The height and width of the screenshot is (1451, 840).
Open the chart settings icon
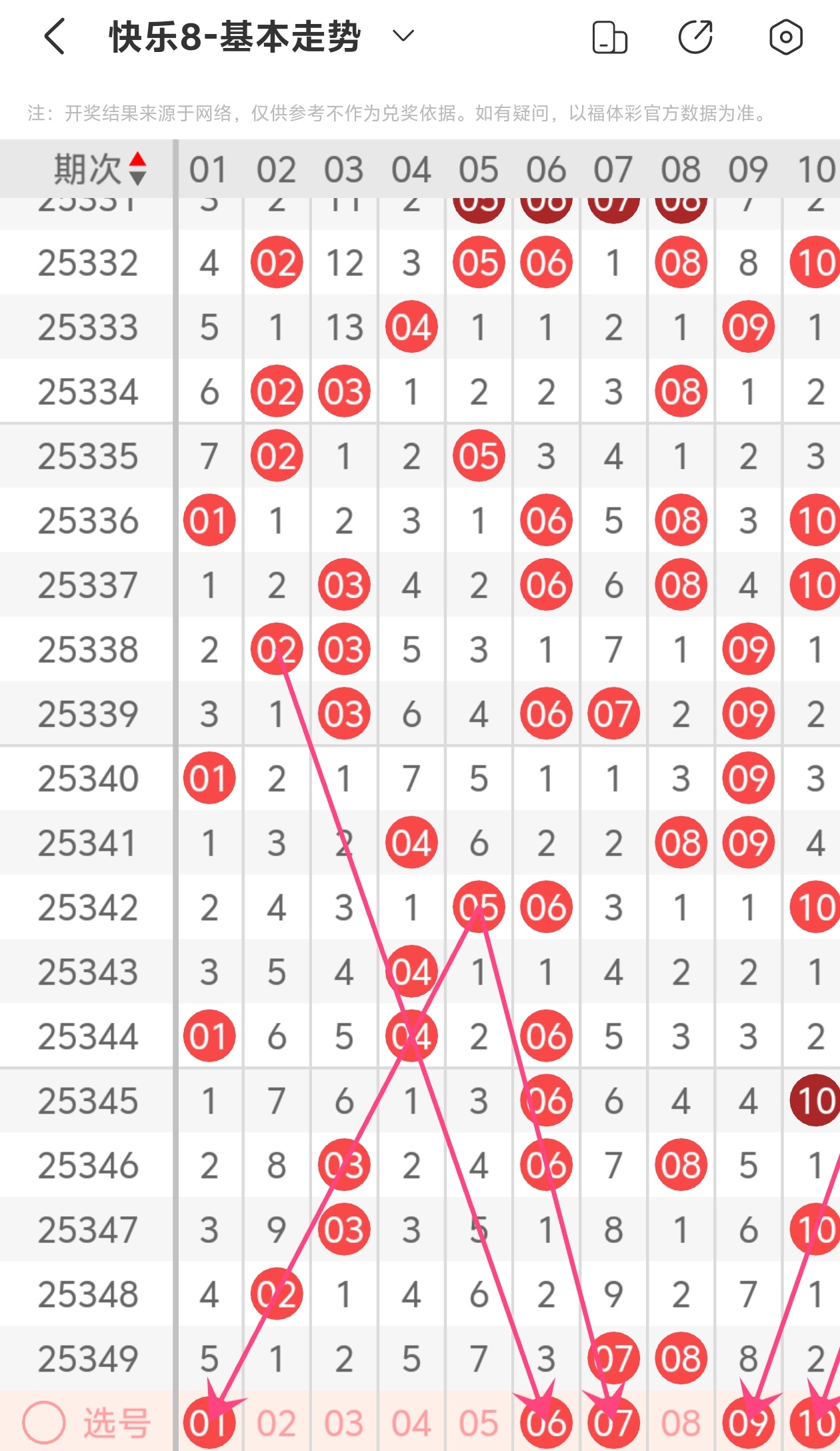(785, 37)
